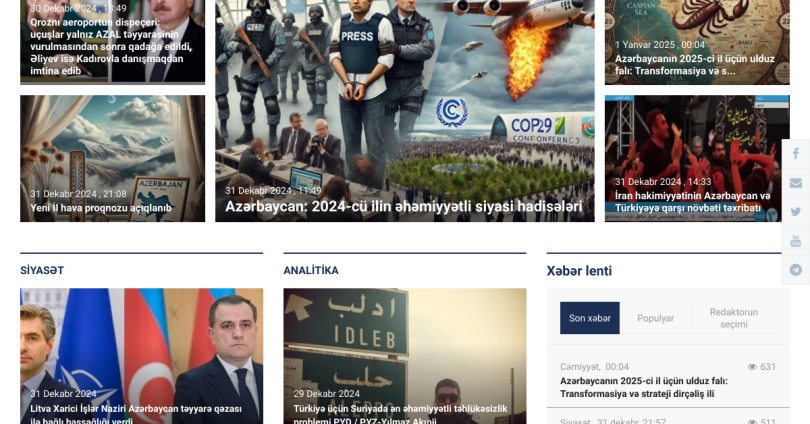Share on Twitter
810x424 pixels.
click(796, 212)
